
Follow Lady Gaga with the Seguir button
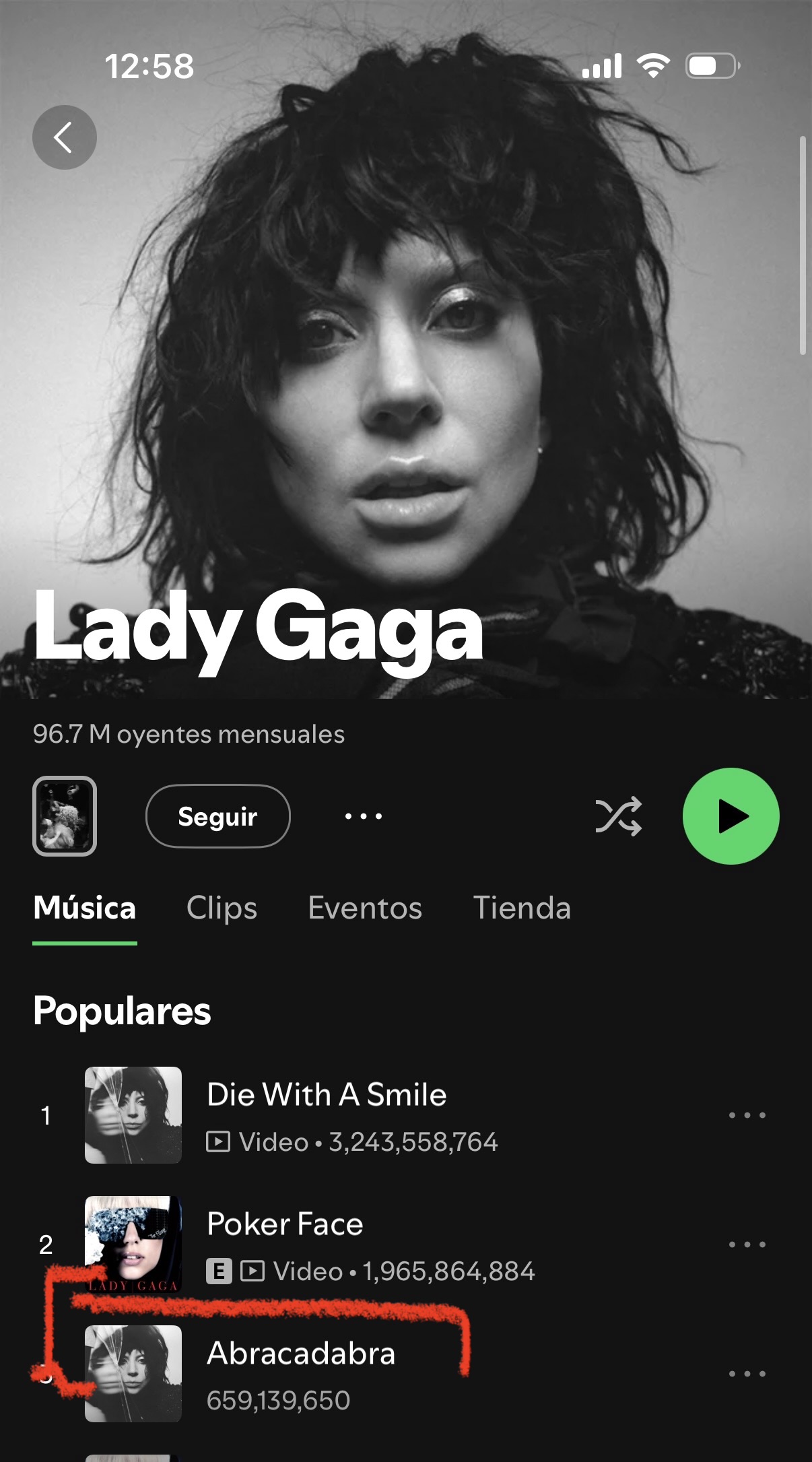click(217, 816)
